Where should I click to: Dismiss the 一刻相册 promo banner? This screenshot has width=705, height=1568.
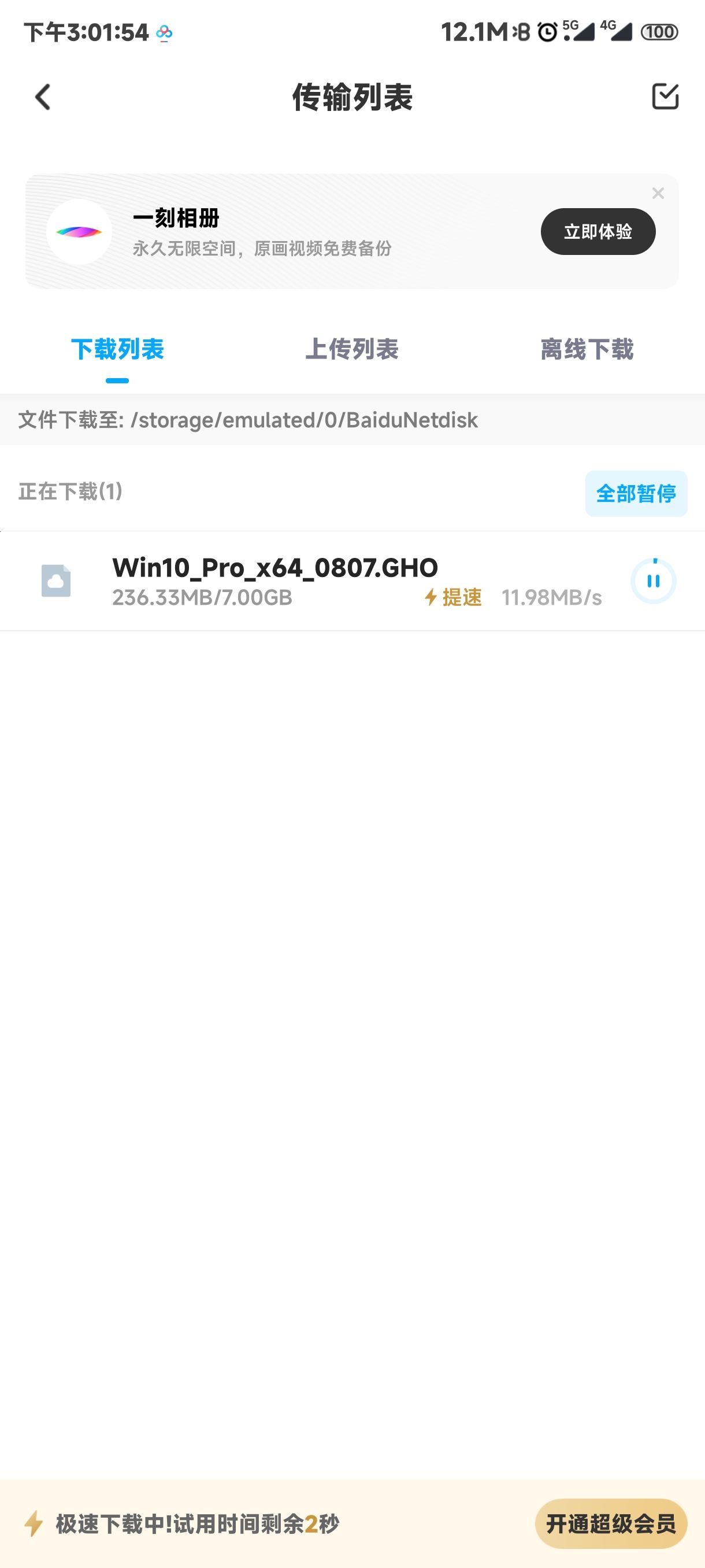point(659,193)
